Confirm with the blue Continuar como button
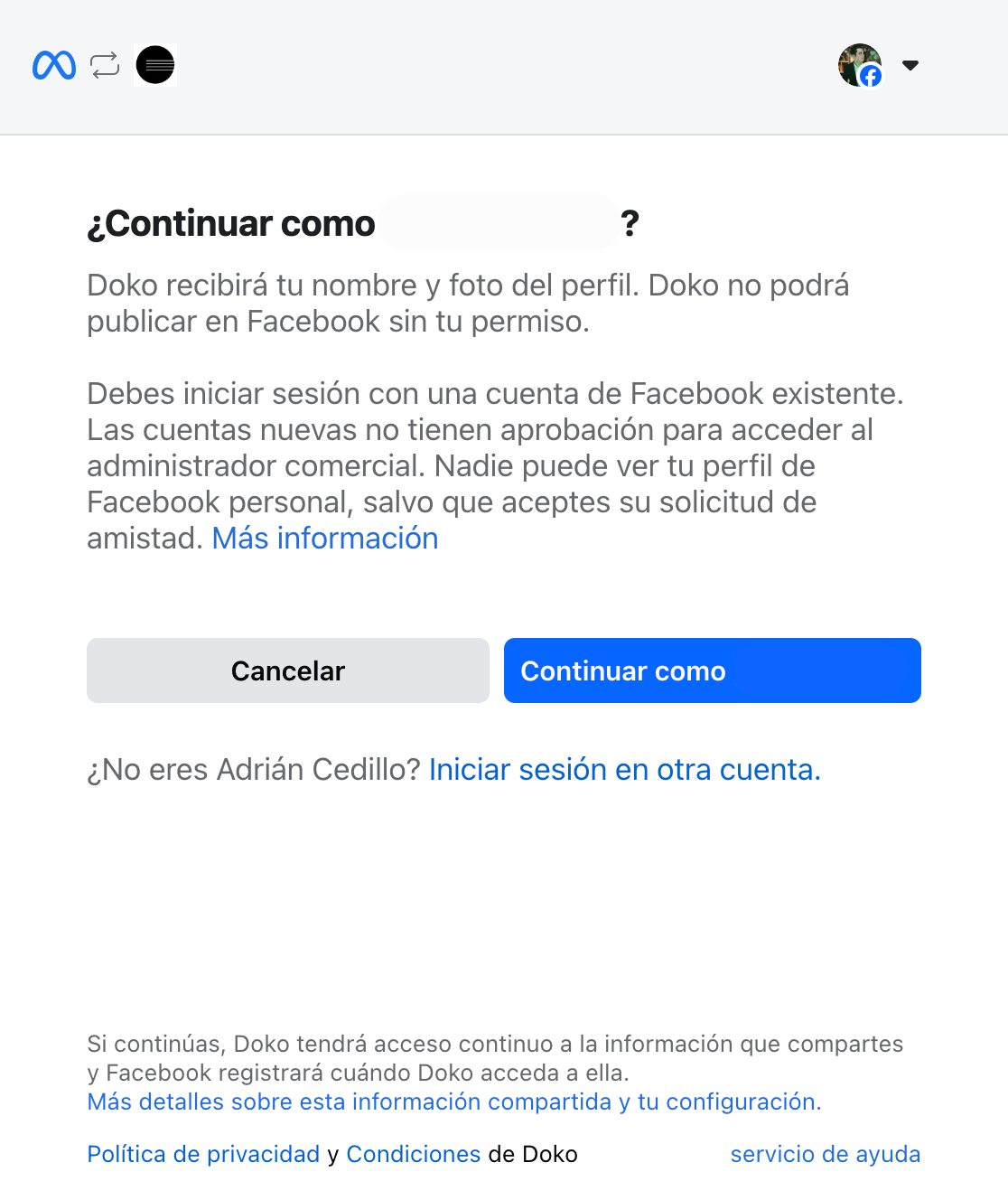Screen dimensions: 1008x1200 (x=712, y=670)
